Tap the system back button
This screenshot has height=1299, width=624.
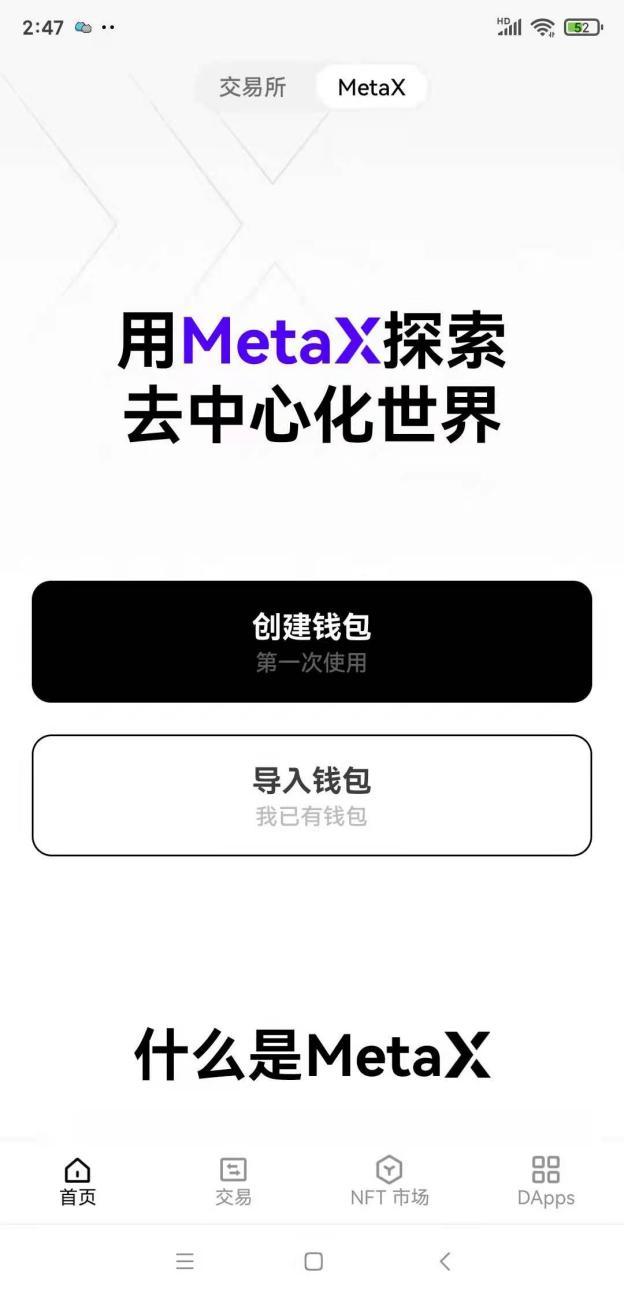(x=445, y=1262)
